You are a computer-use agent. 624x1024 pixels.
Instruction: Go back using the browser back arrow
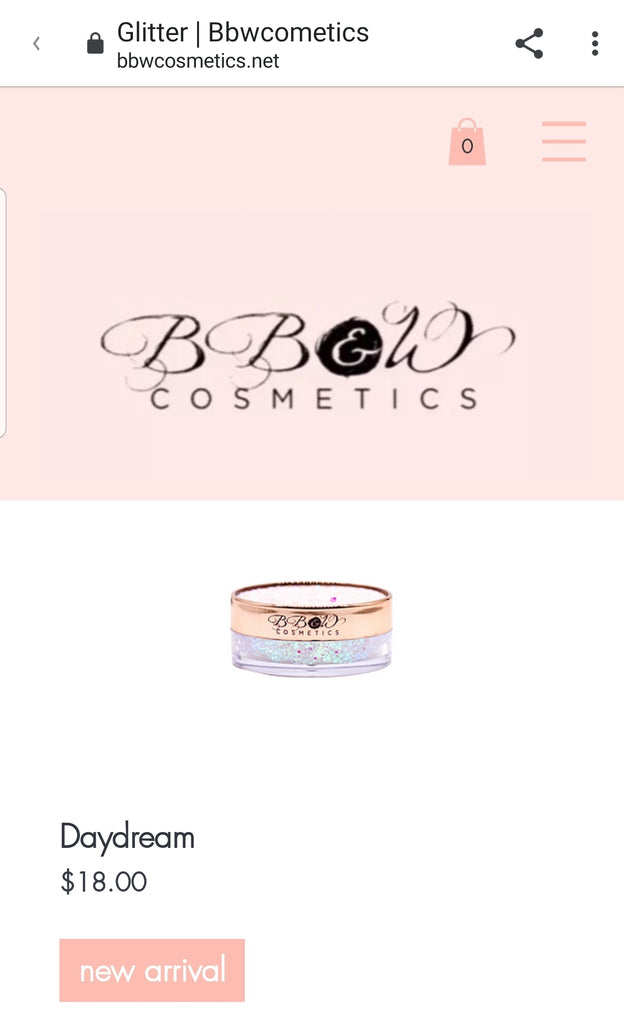36,43
